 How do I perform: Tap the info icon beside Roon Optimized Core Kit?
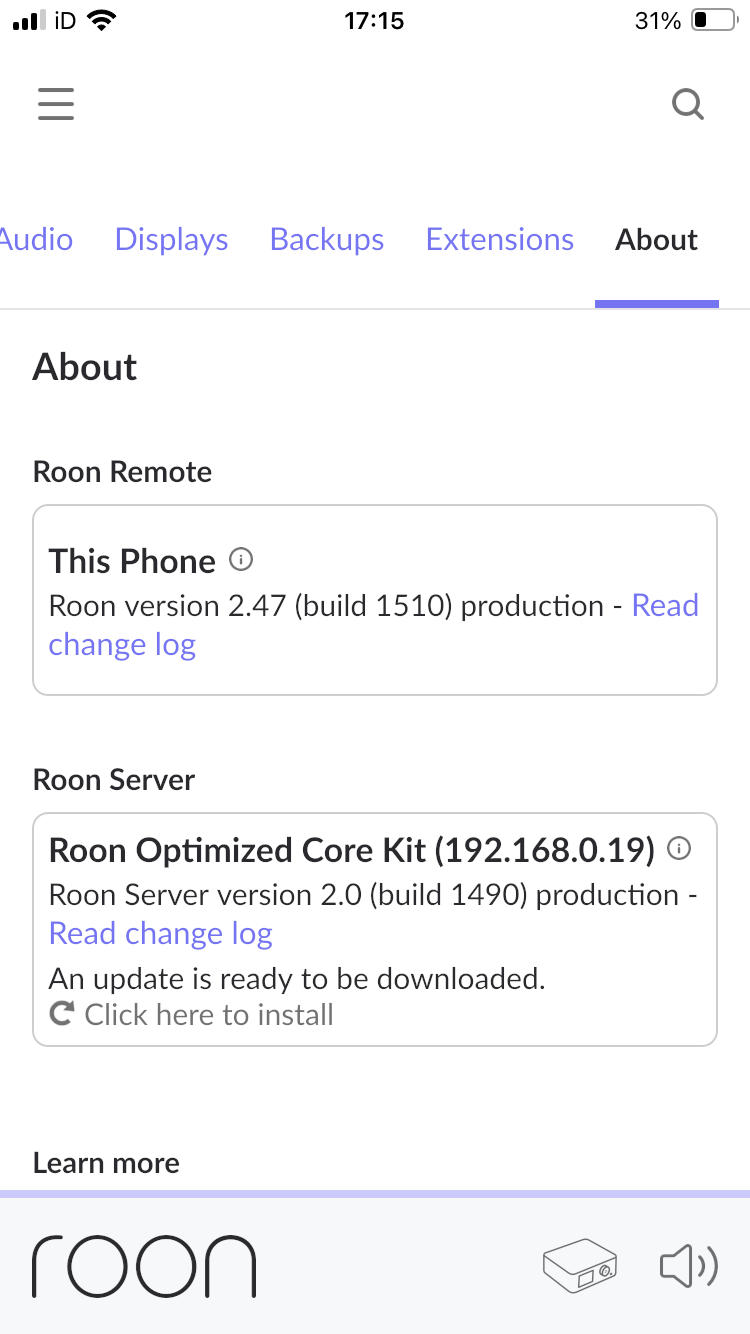(679, 850)
